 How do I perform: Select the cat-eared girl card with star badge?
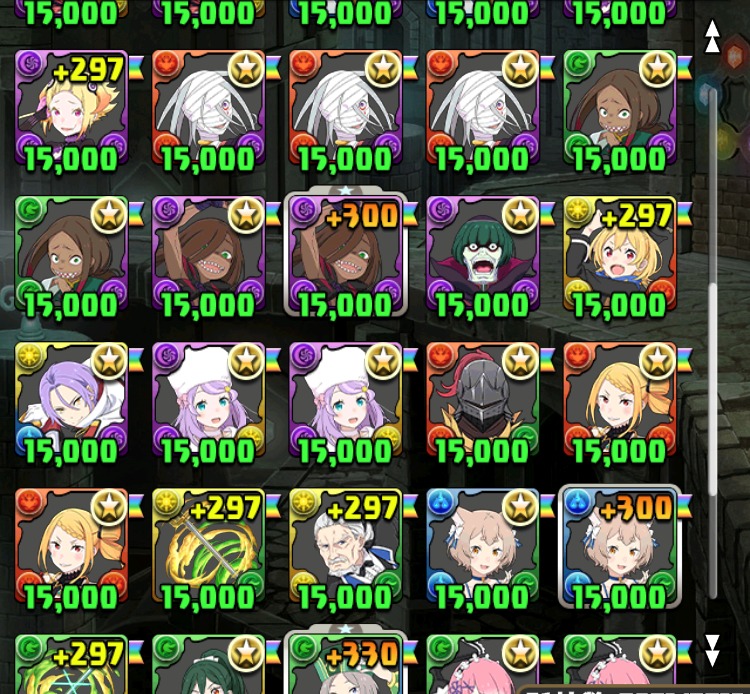coord(482,546)
